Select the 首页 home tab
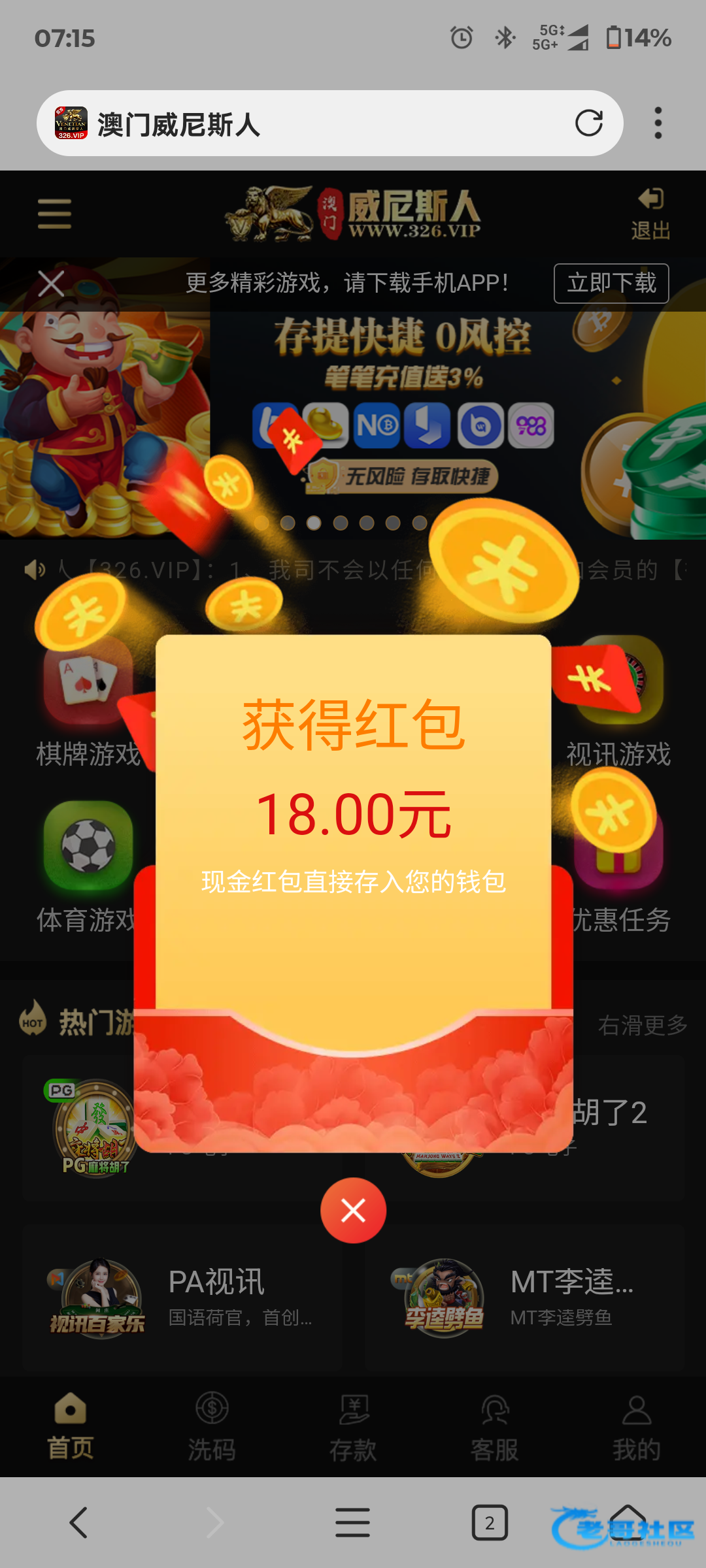 click(x=71, y=1427)
